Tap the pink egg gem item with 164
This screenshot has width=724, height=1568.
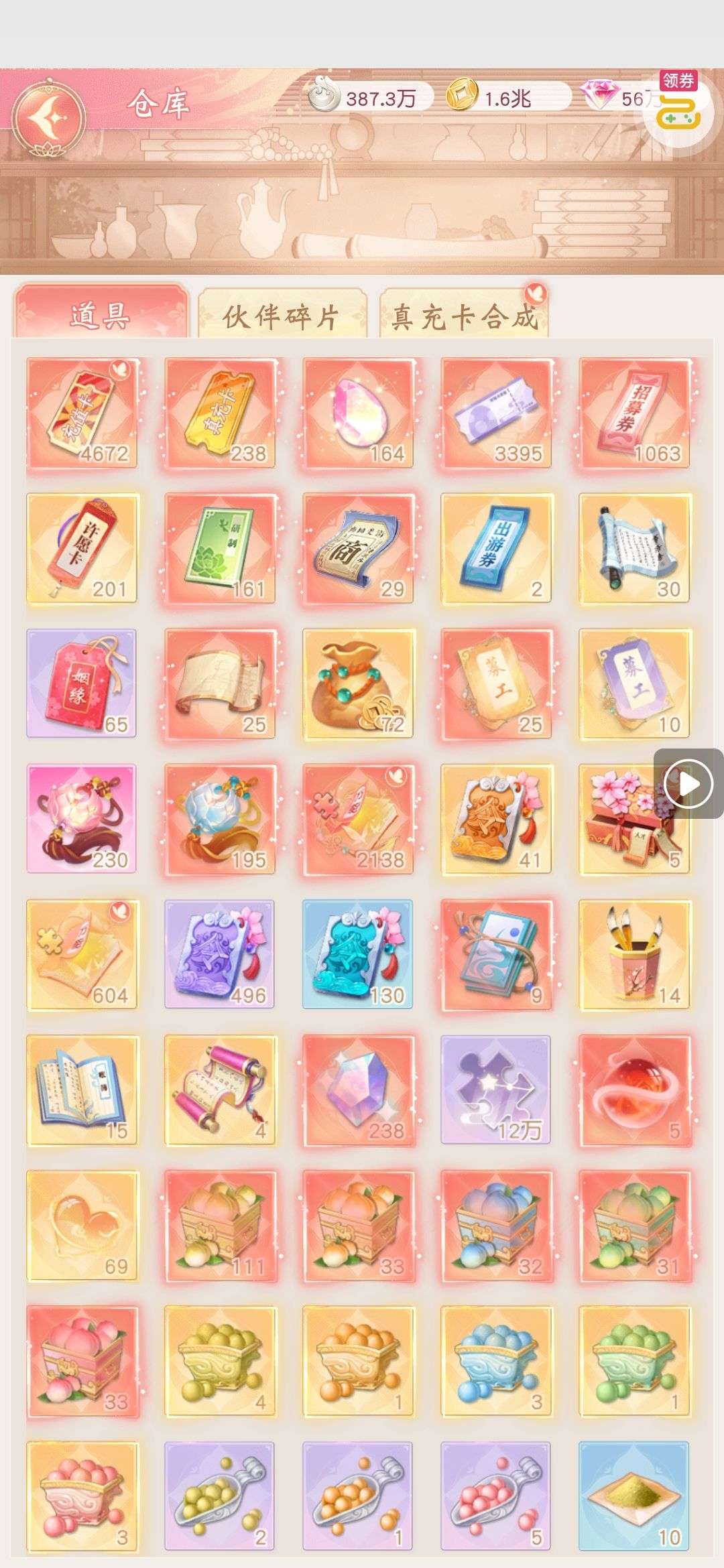coord(358,413)
